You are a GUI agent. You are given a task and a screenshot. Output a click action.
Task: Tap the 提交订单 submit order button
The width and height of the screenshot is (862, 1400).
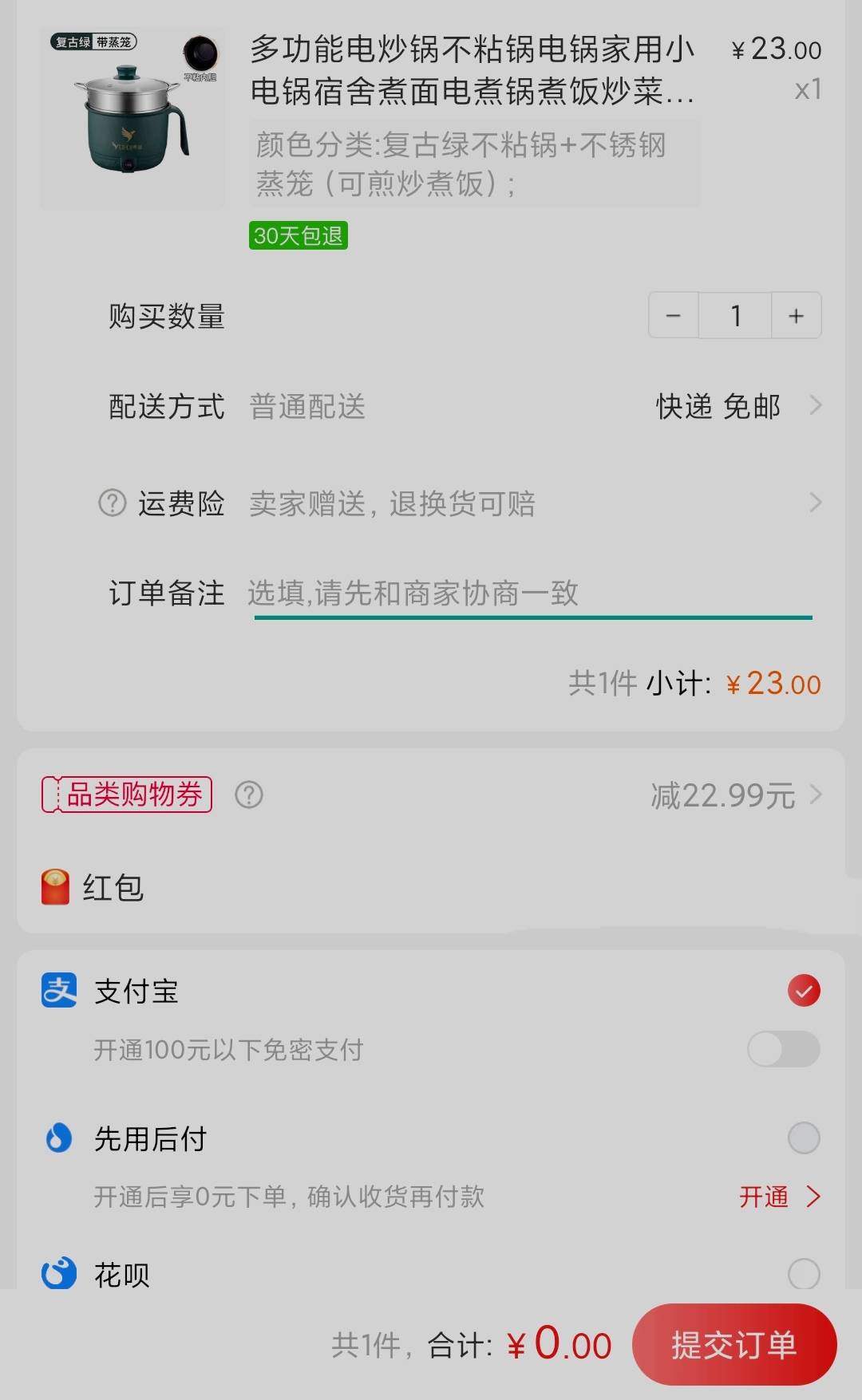[x=735, y=1344]
